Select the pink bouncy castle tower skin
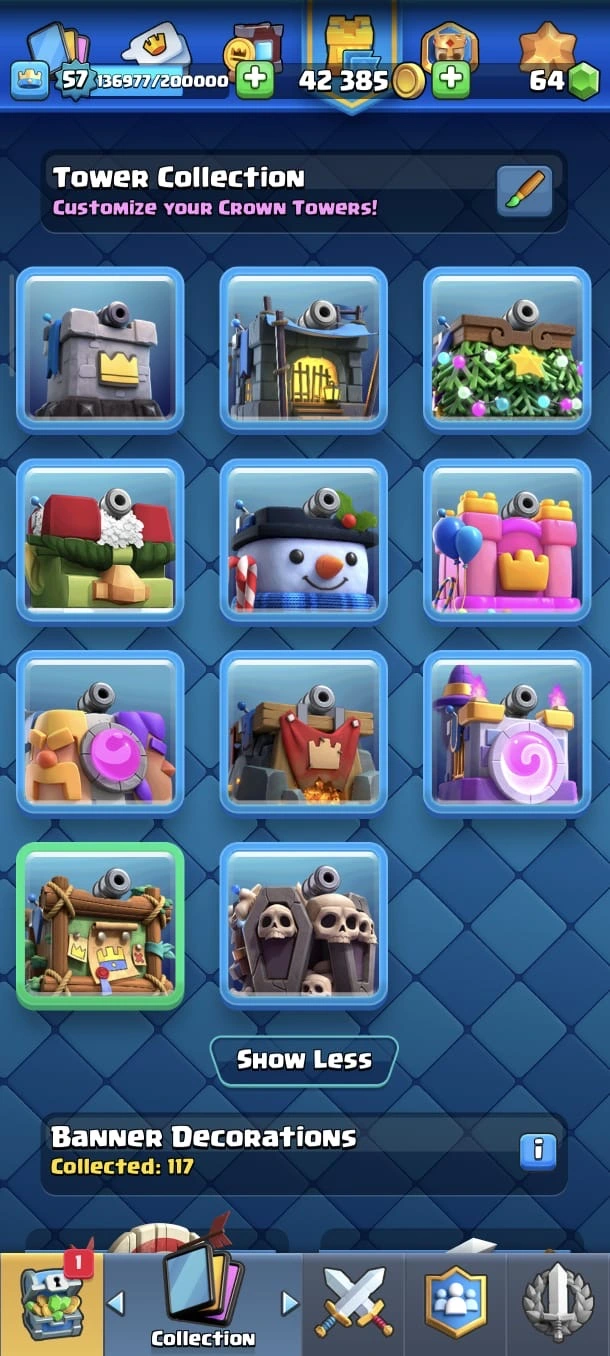 [507, 541]
